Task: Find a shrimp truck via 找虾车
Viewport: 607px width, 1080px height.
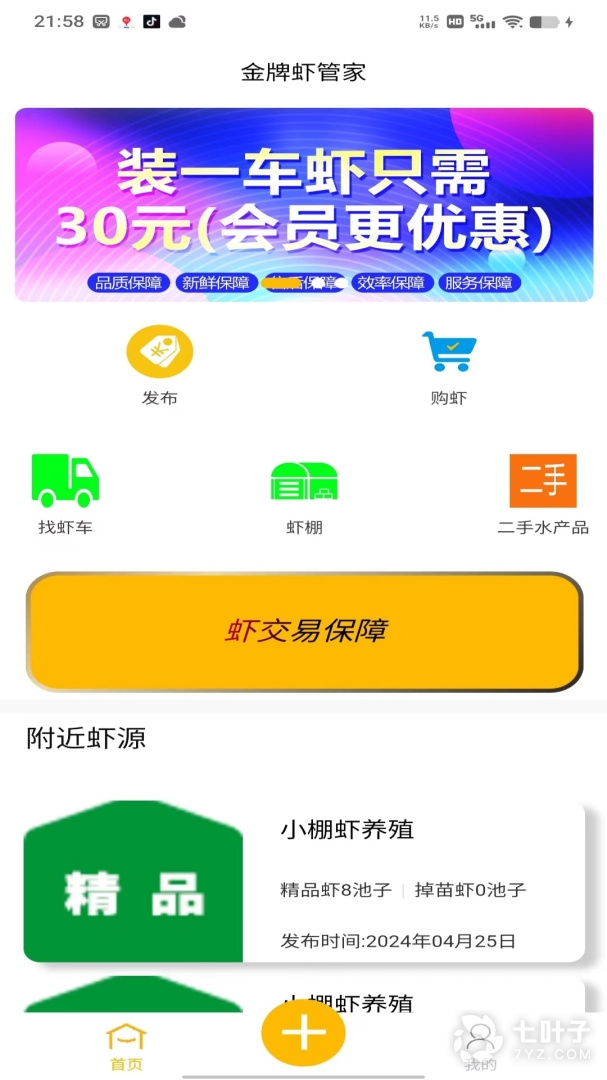Action: 65,482
